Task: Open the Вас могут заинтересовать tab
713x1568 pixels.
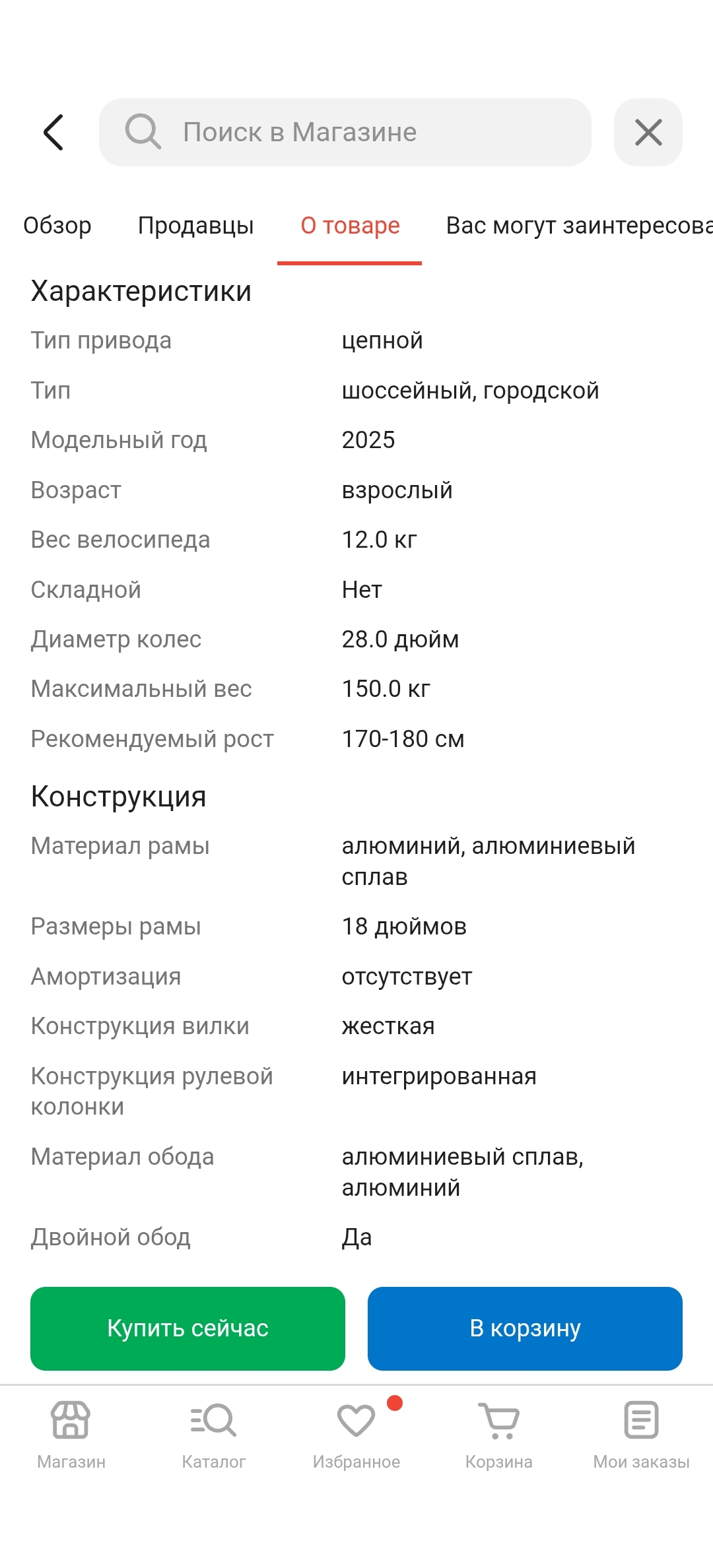Action: coord(579,226)
